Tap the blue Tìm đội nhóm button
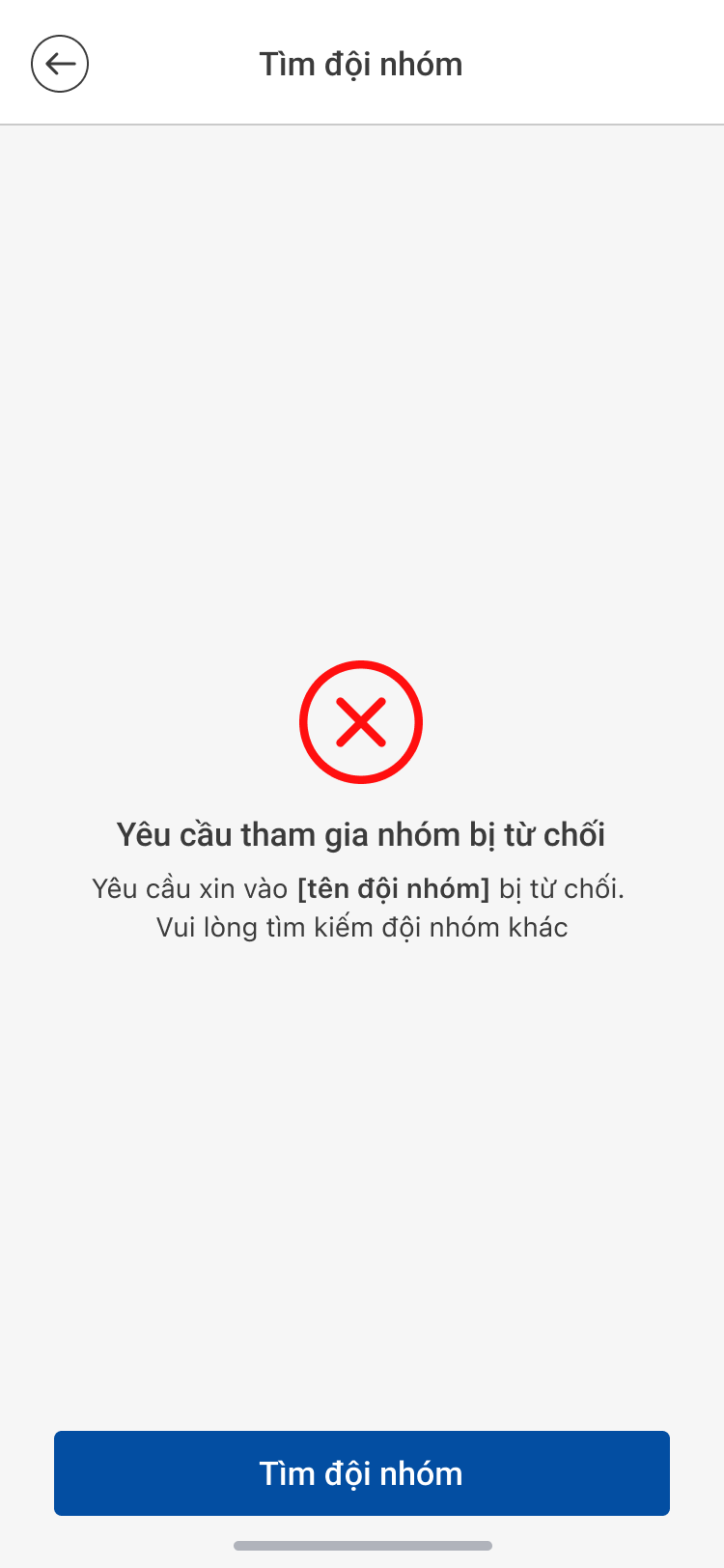 (x=362, y=1473)
